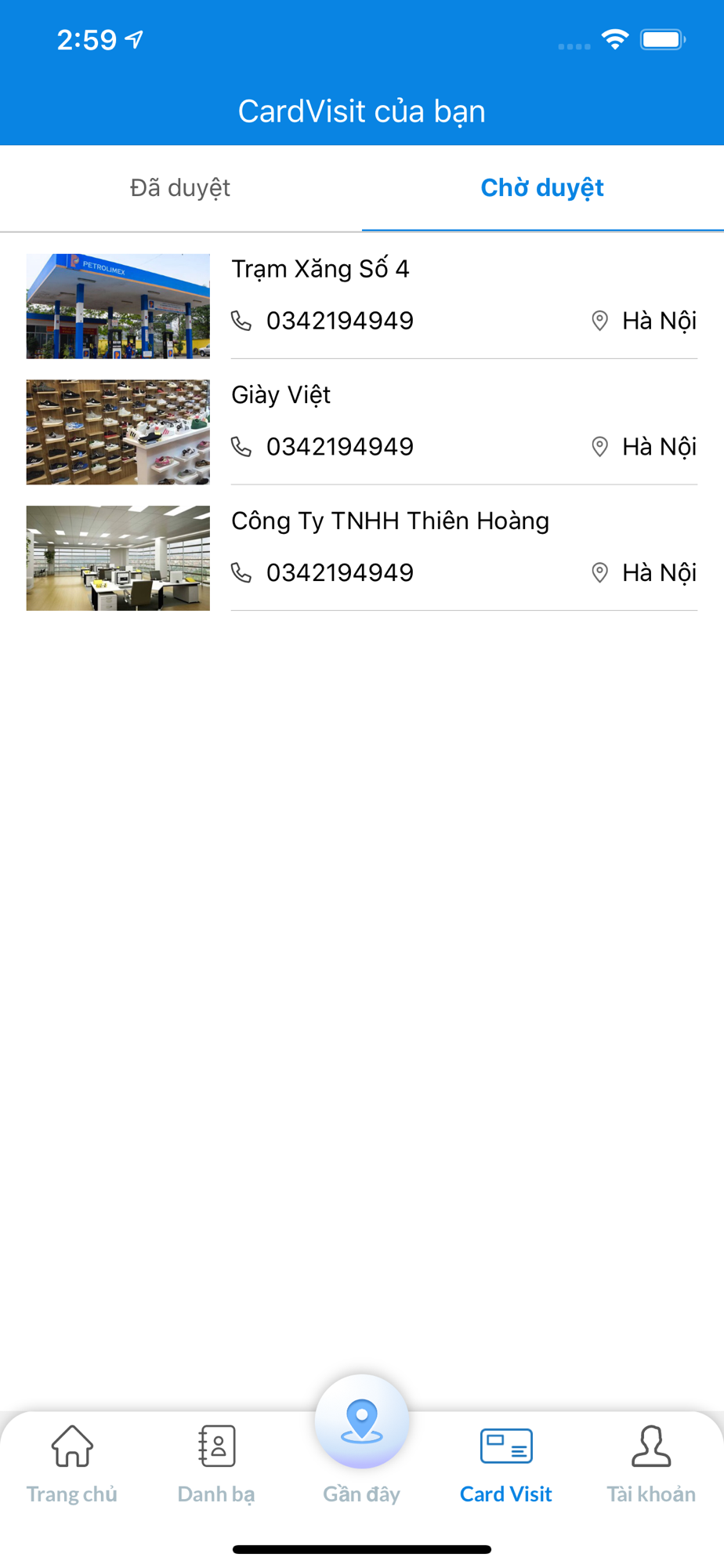Image resolution: width=724 pixels, height=1568 pixels.
Task: Open Công Ty TNHH Thiên Hoàng card
Action: click(x=362, y=558)
